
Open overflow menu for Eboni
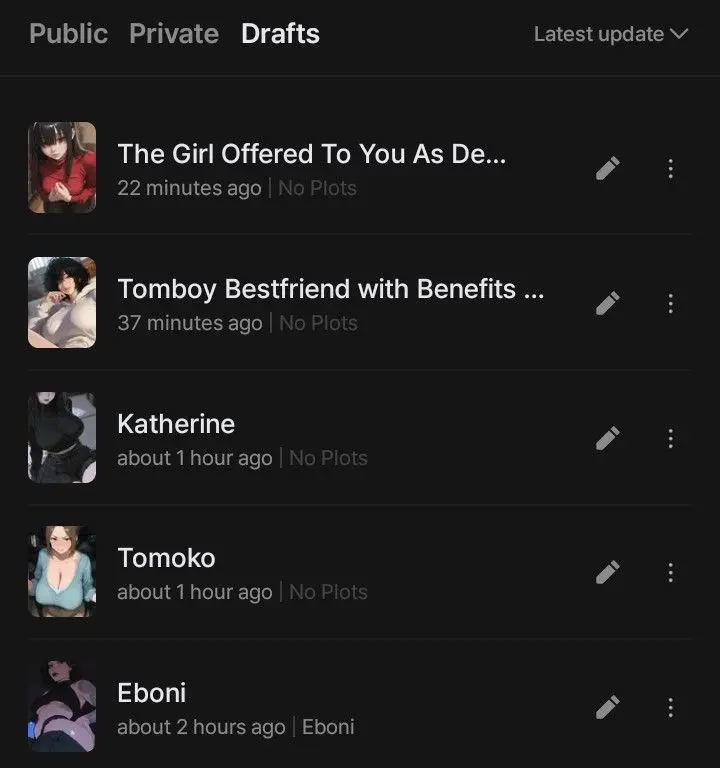[671, 708]
